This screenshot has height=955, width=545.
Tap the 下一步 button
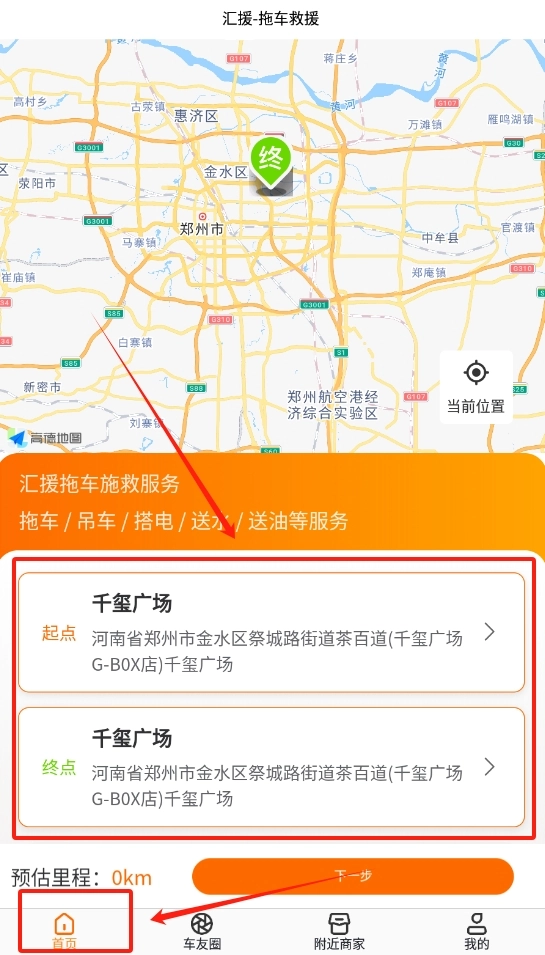pyautogui.click(x=353, y=876)
